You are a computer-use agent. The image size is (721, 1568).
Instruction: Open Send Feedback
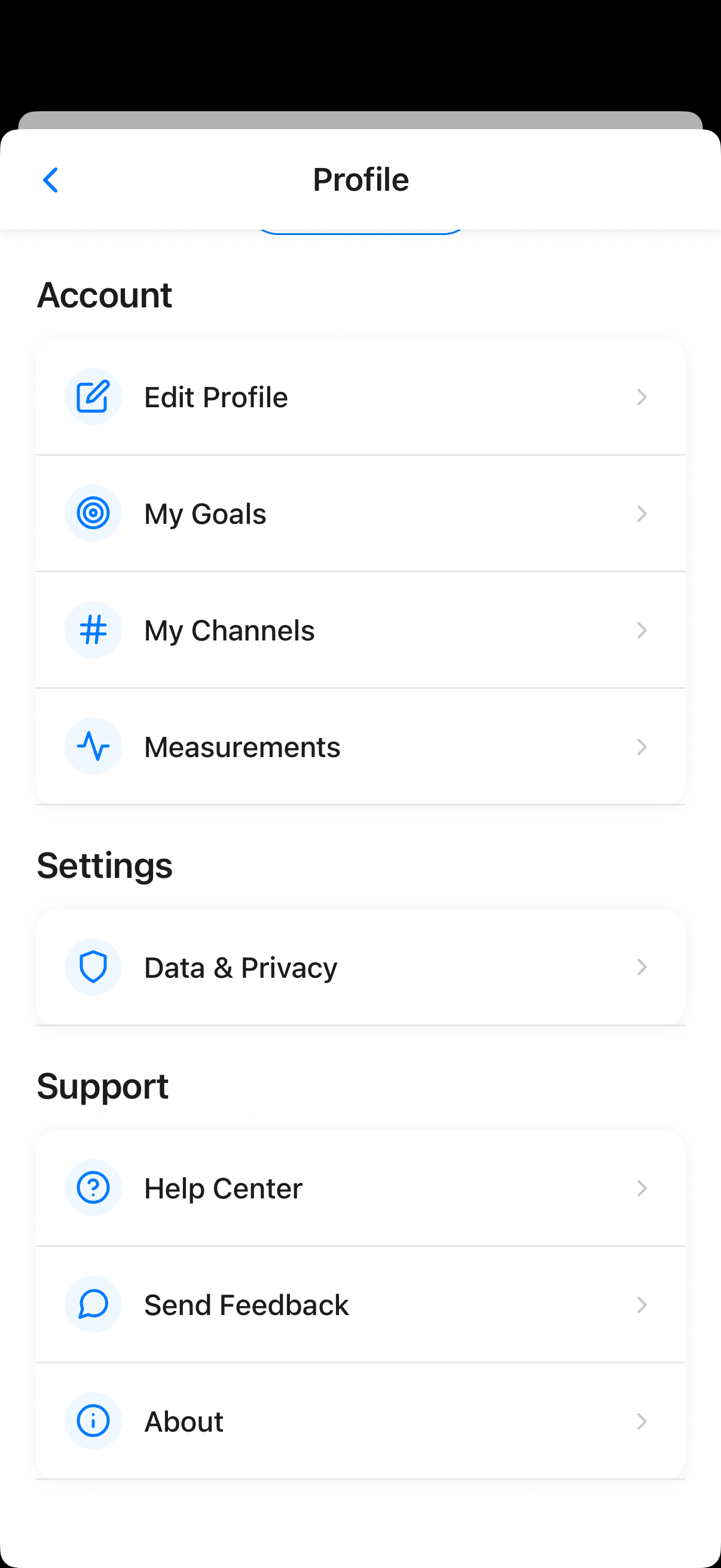pyautogui.click(x=360, y=1304)
